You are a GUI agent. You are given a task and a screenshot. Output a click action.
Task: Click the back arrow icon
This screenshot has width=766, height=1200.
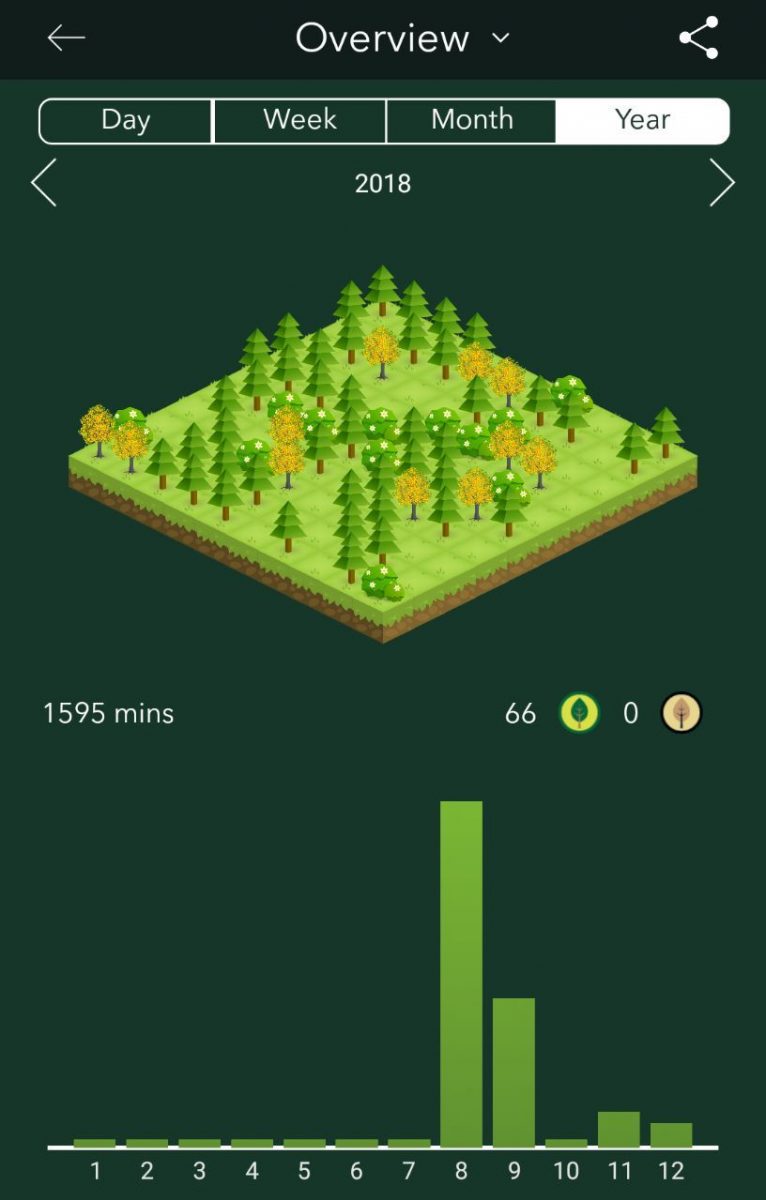64,38
